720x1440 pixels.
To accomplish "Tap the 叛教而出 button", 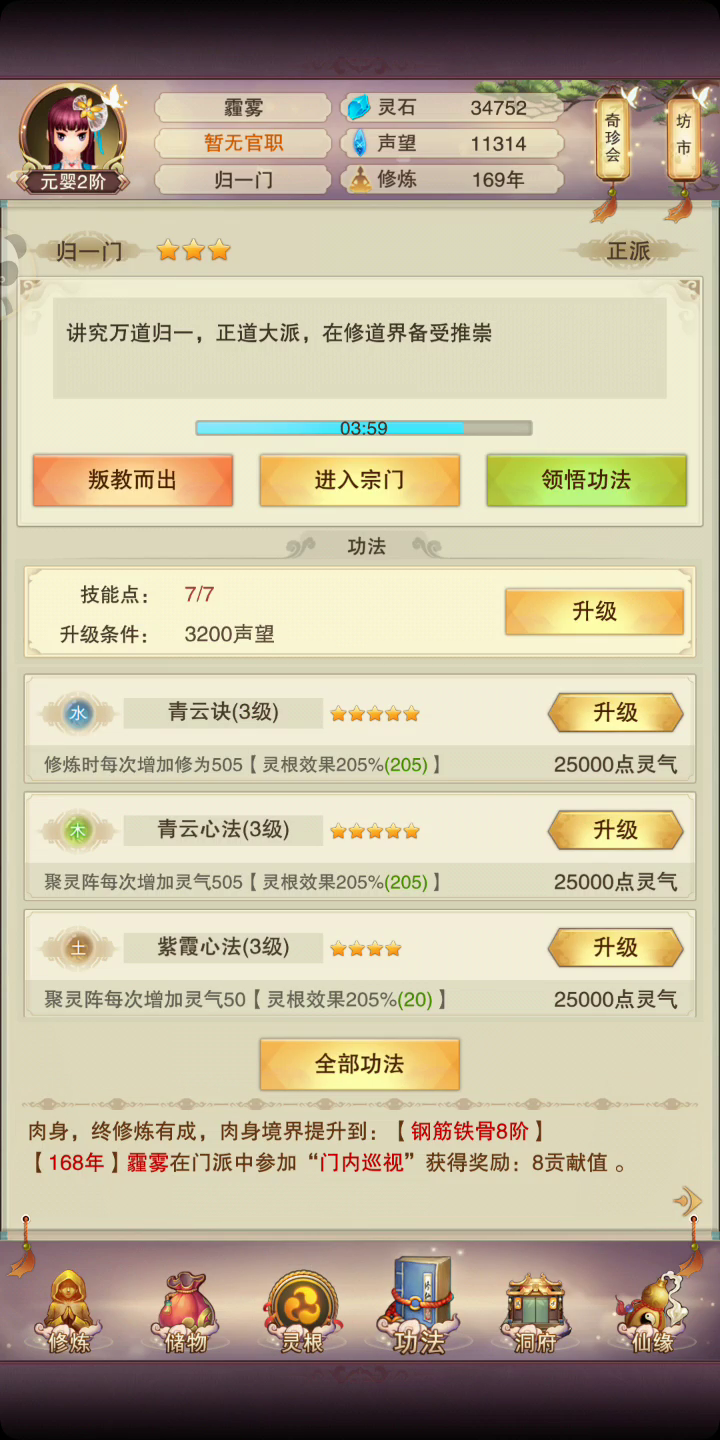I will 133,480.
